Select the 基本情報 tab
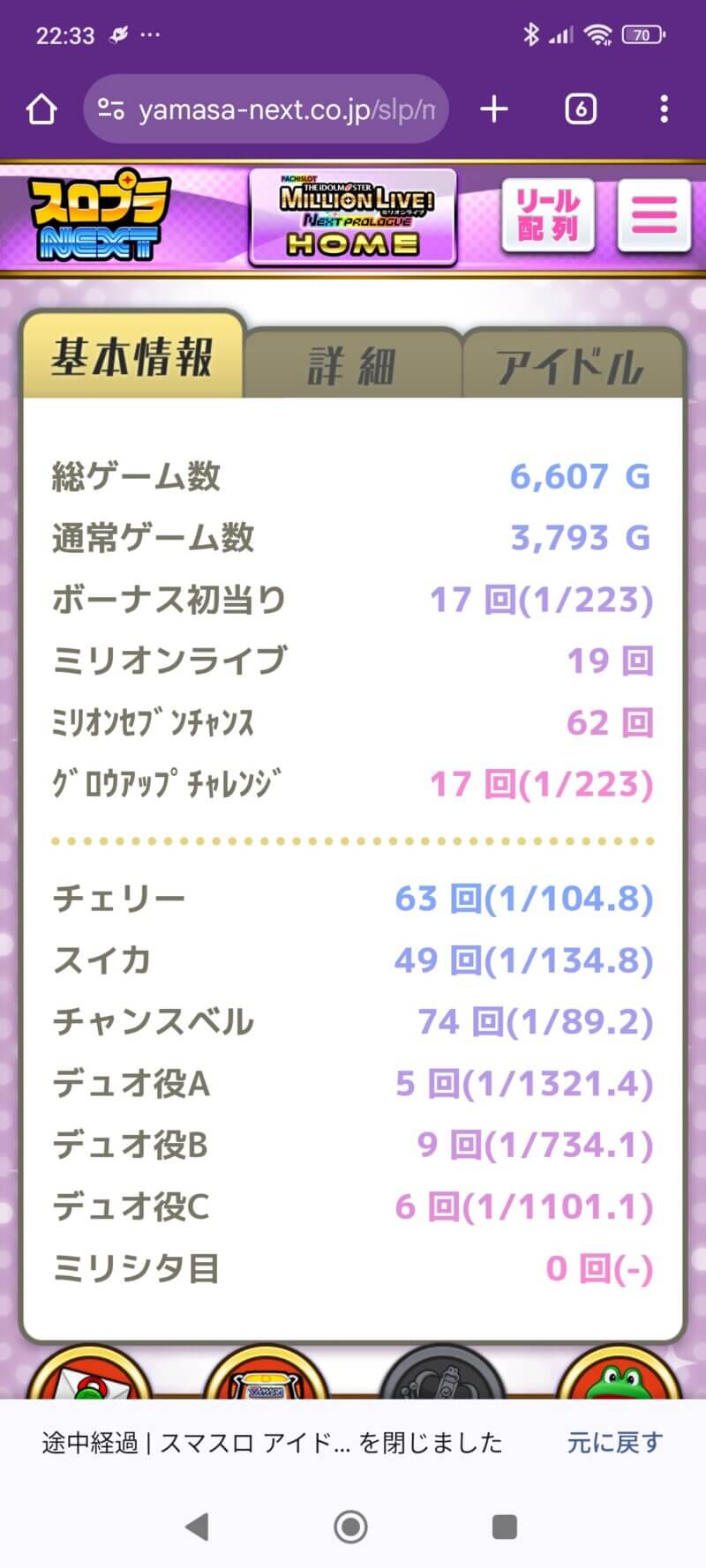 tap(132, 359)
